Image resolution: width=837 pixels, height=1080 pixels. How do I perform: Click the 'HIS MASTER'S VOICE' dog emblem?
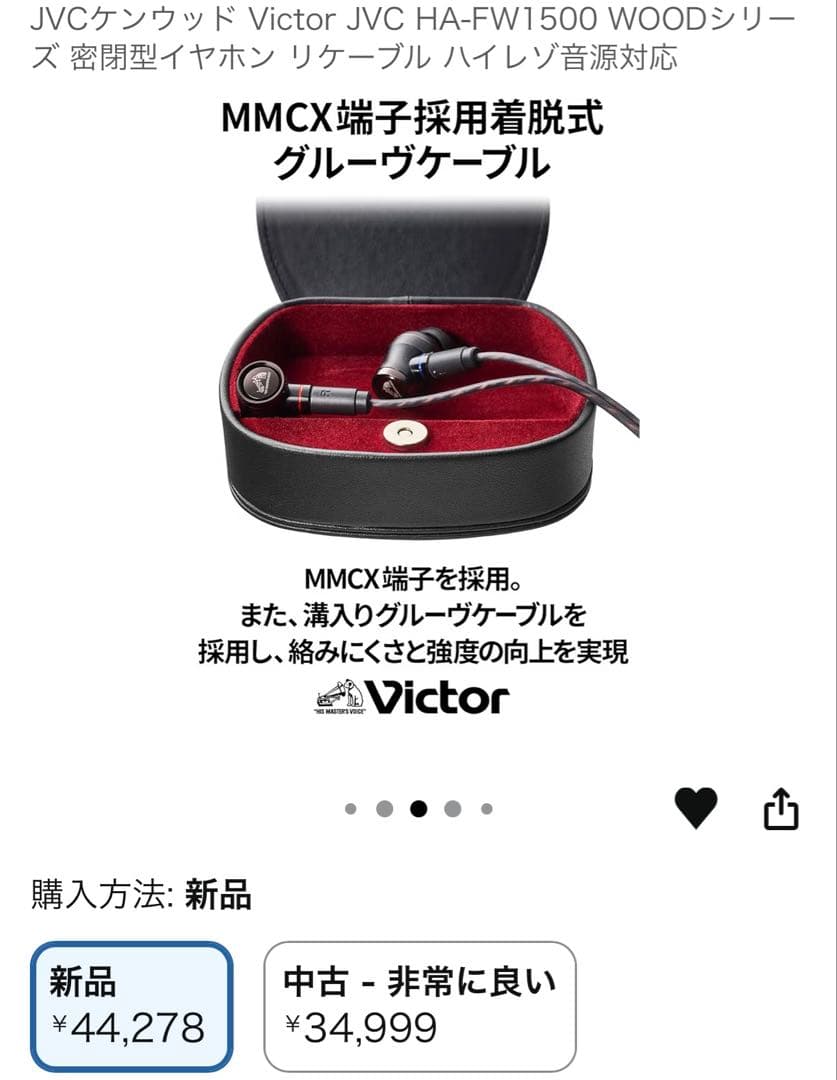point(339,696)
